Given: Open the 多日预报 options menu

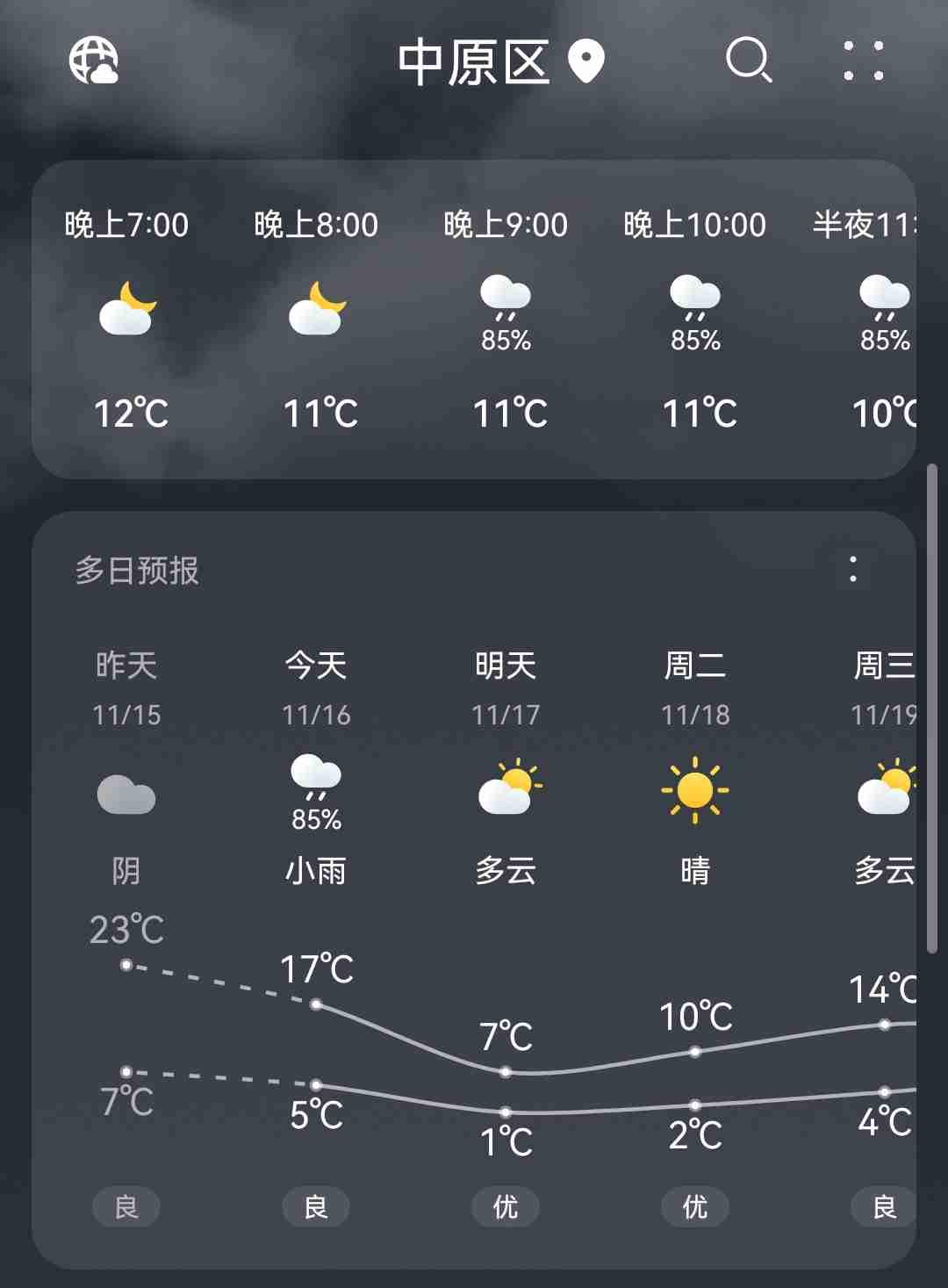Looking at the screenshot, I should pos(852,571).
